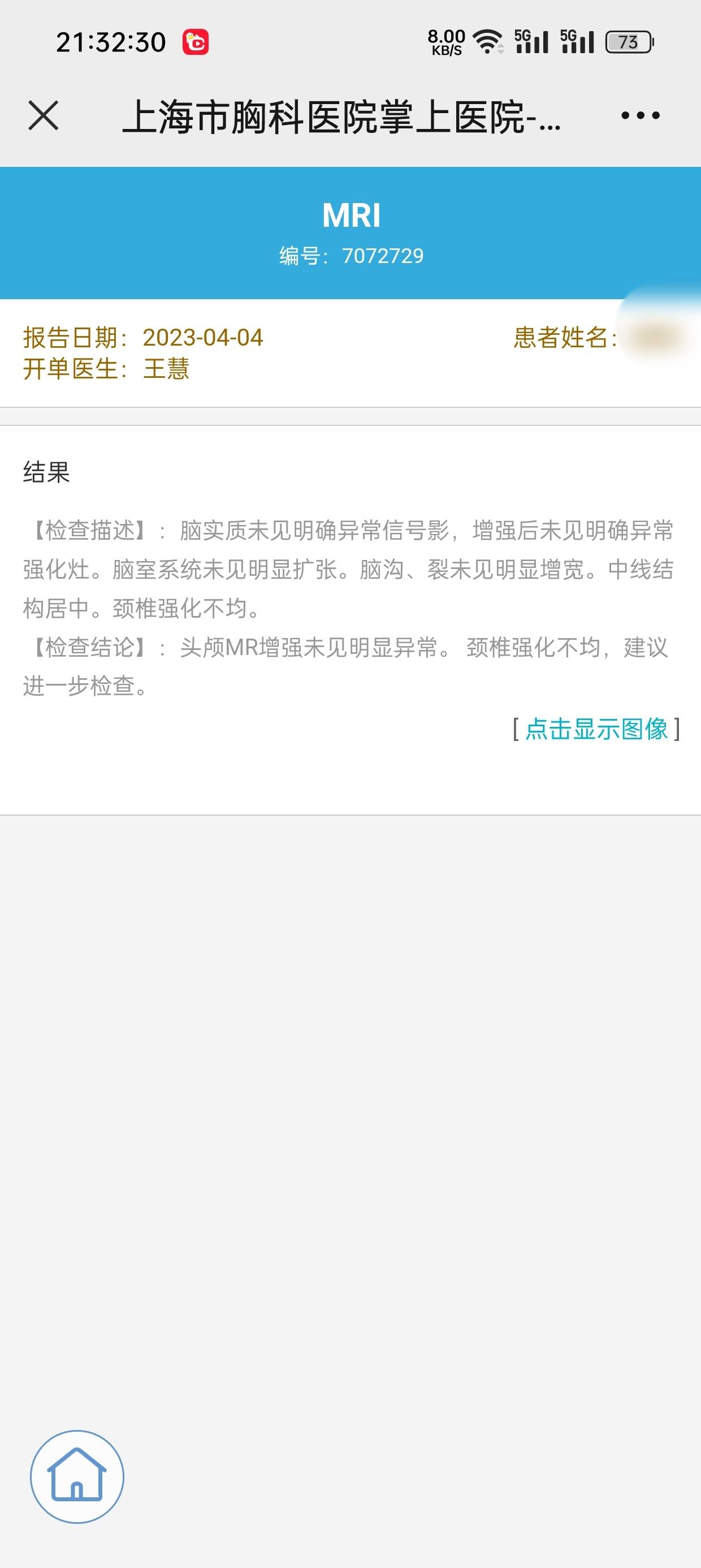Tap the Wi-Fi icon in the status bar

pyautogui.click(x=487, y=41)
